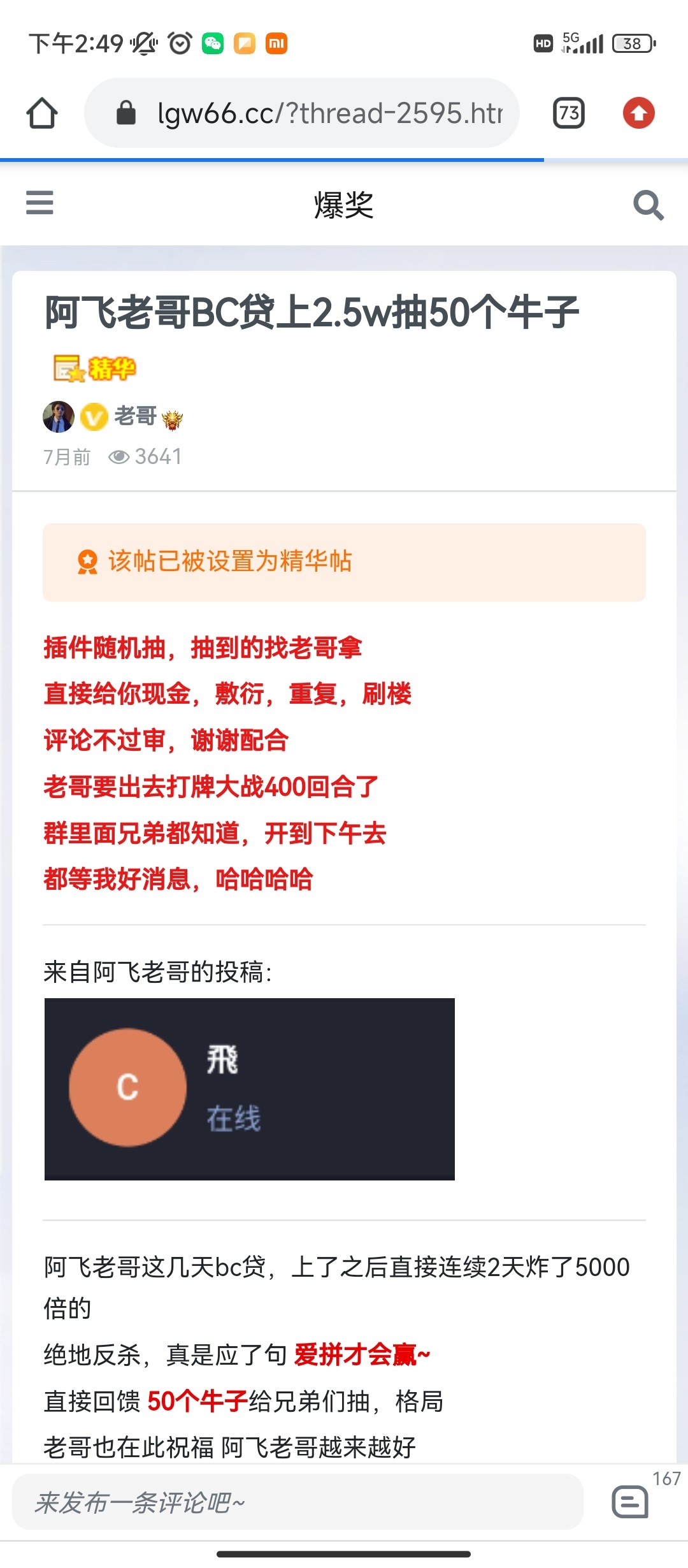The height and width of the screenshot is (1568, 688).
Task: Open the 老哥 author name link
Action: coord(135,416)
